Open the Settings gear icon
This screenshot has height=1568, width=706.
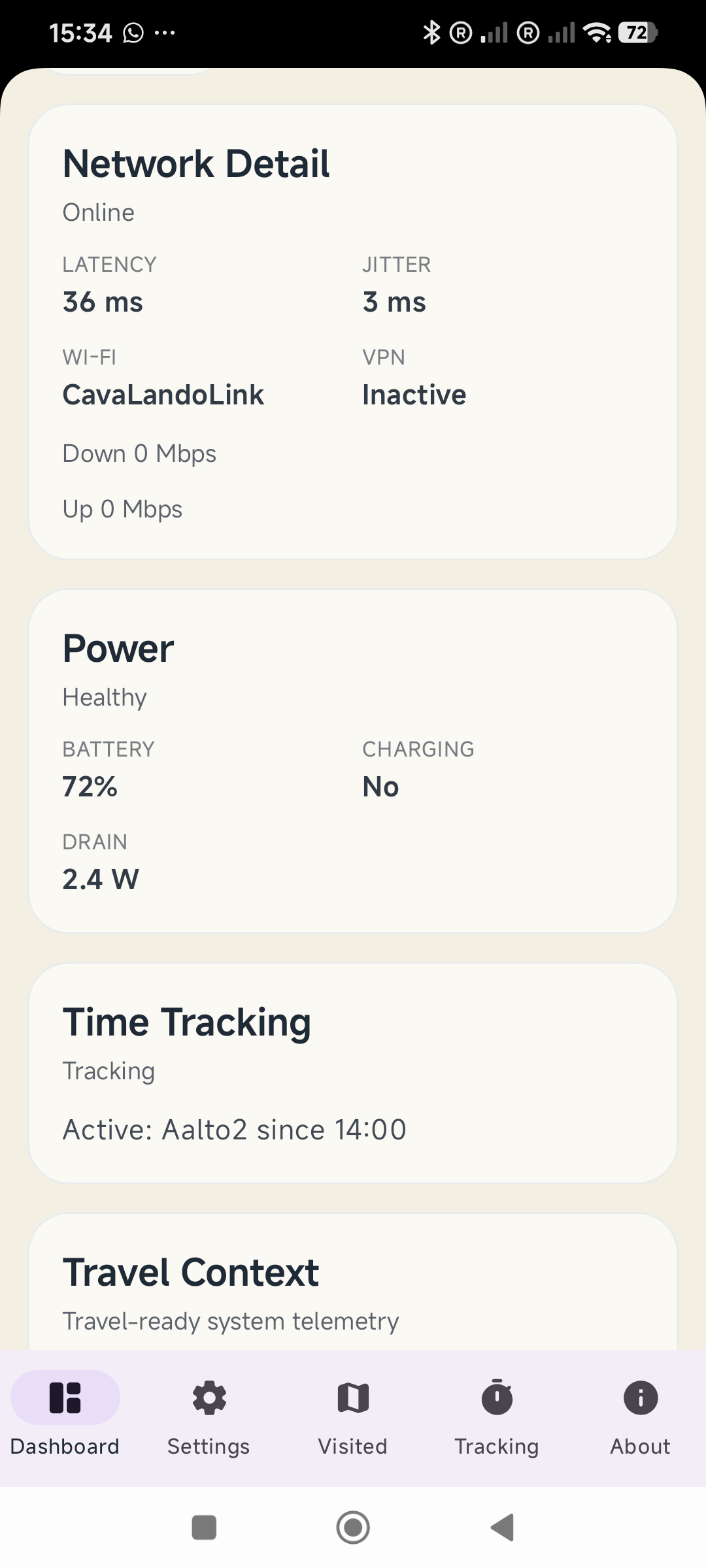pyautogui.click(x=209, y=1398)
